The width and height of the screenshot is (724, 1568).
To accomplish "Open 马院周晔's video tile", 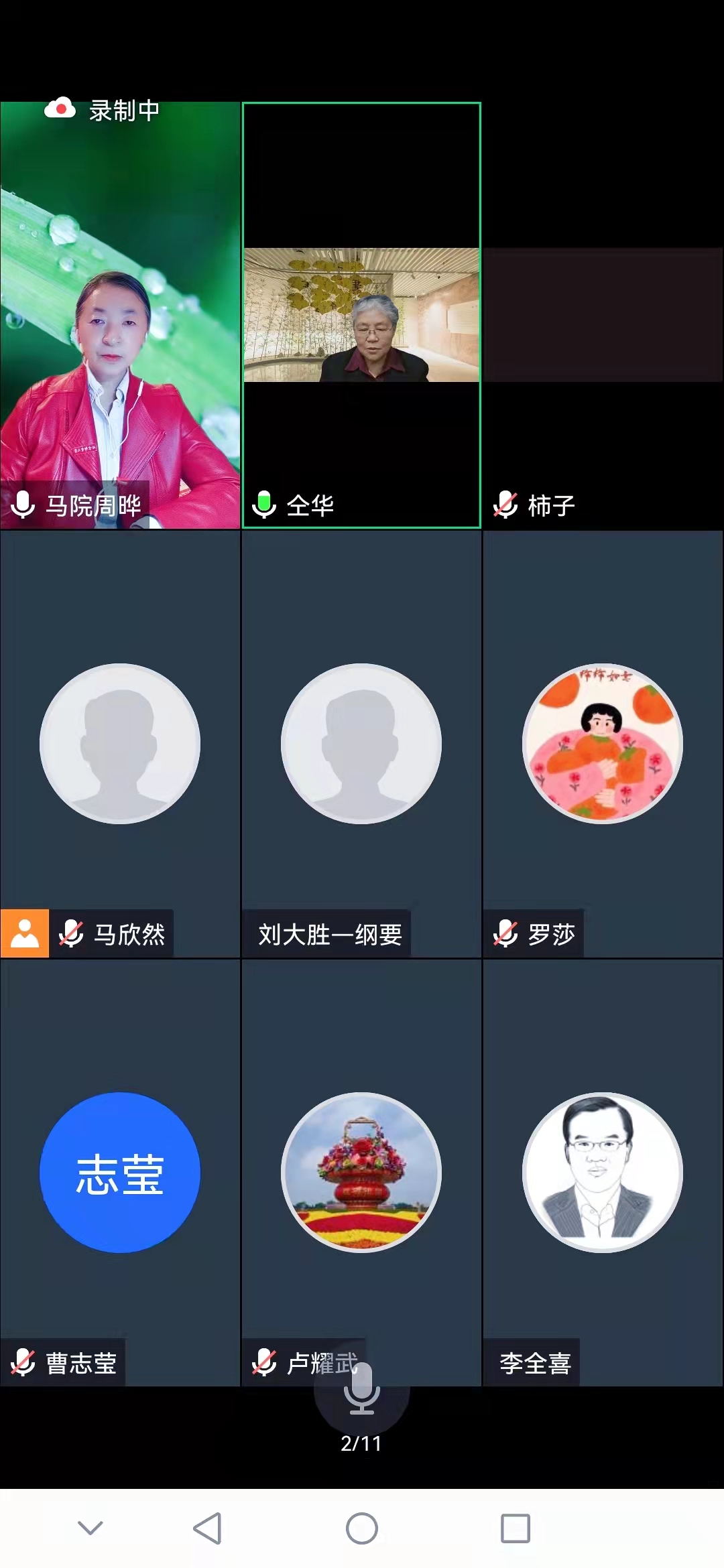I will (x=120, y=315).
